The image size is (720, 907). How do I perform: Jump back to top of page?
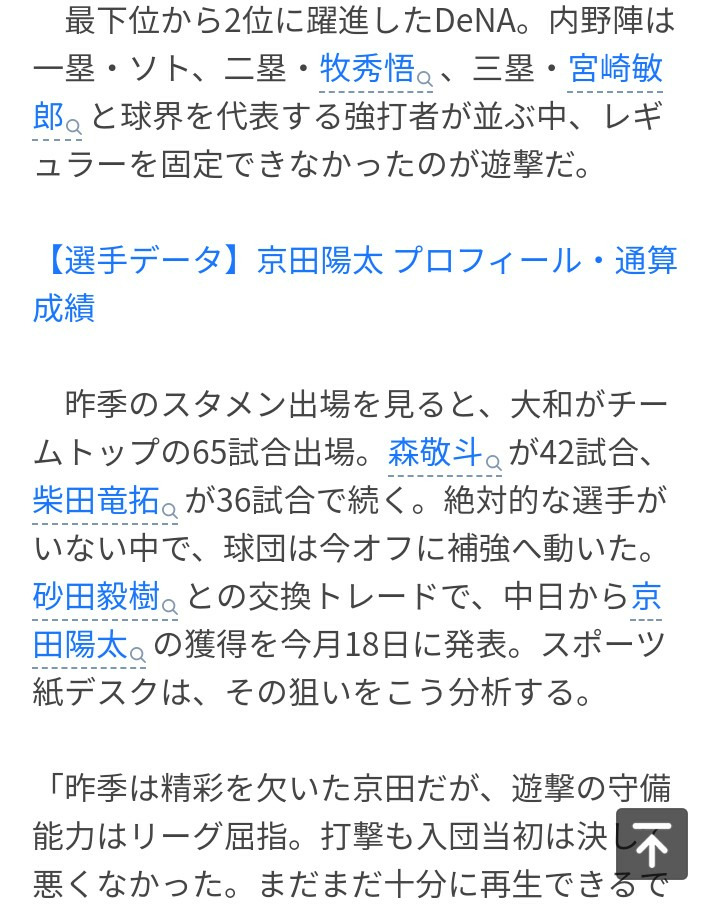point(651,845)
